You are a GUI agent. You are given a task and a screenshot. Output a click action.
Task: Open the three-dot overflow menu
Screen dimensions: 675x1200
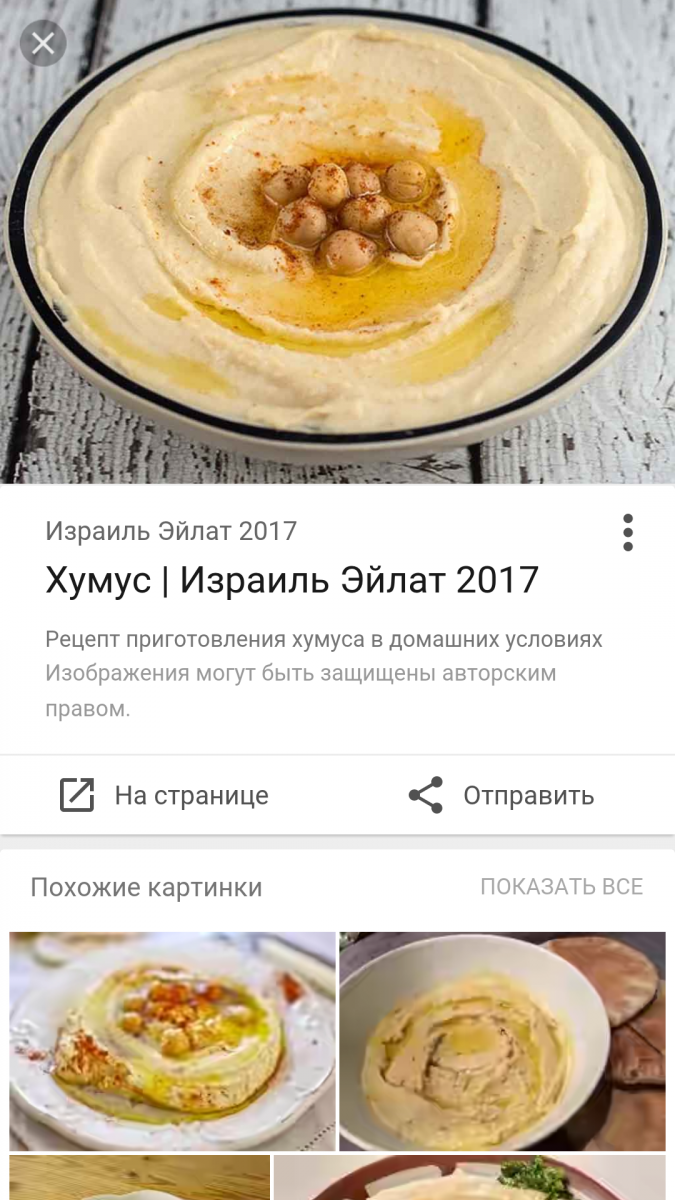pyautogui.click(x=628, y=533)
